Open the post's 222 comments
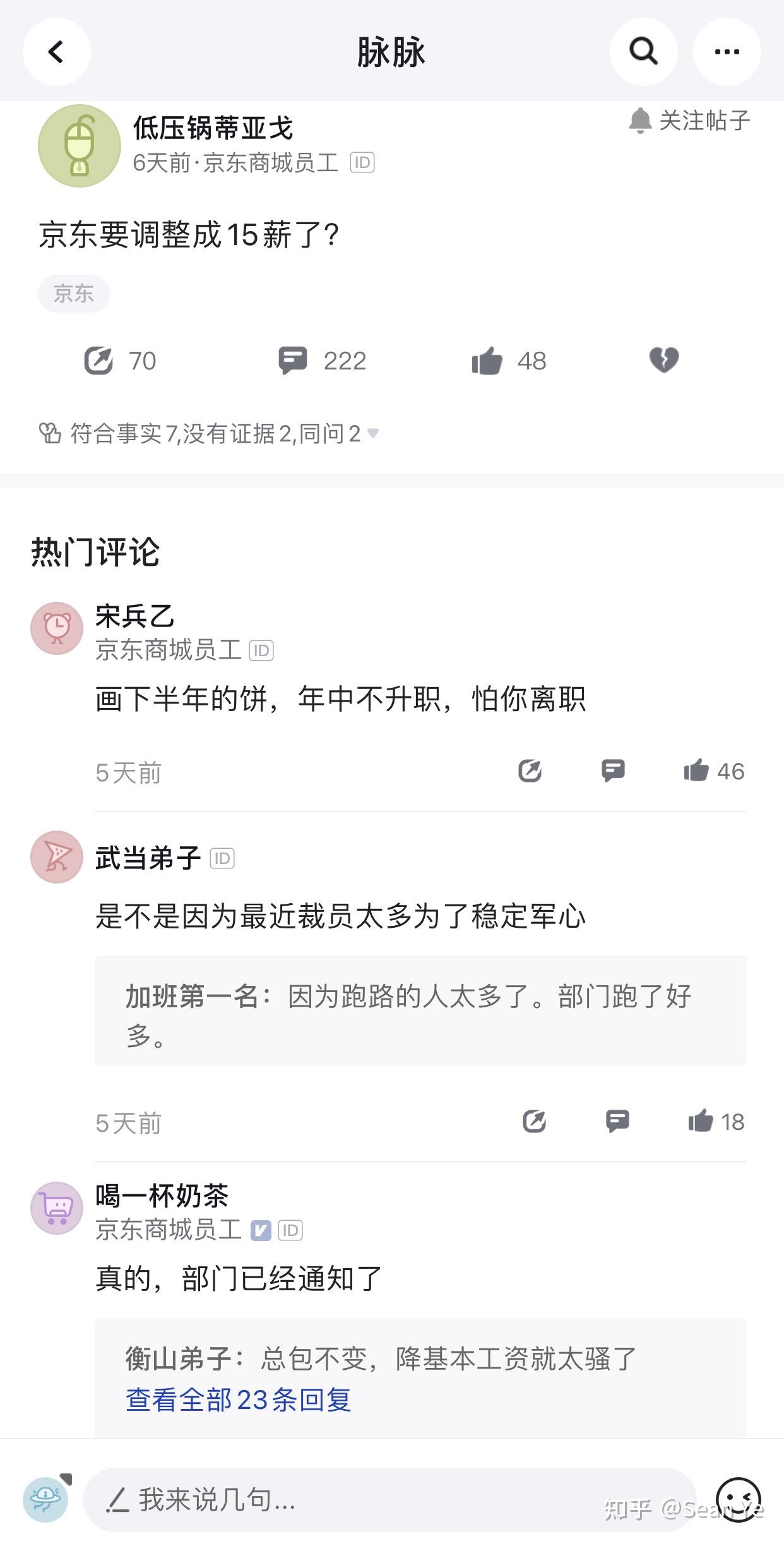Screen dimensions: 784x1541 [323, 361]
